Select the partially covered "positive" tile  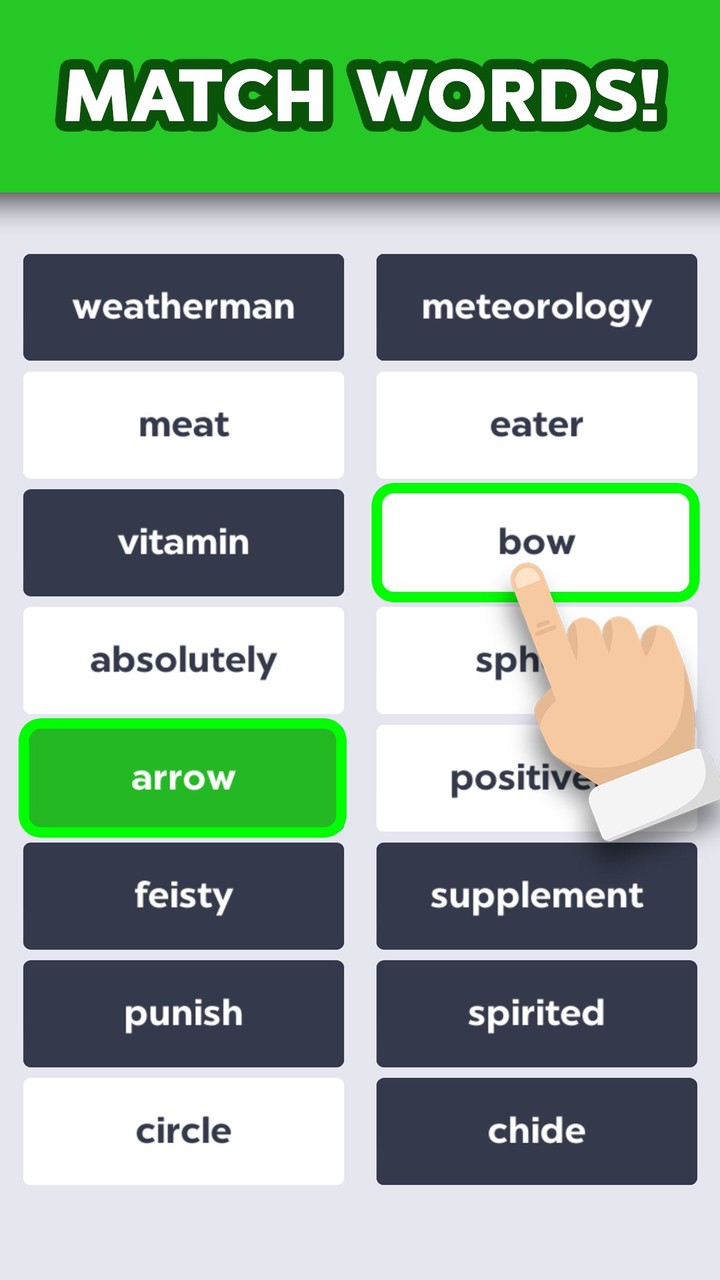[470, 778]
